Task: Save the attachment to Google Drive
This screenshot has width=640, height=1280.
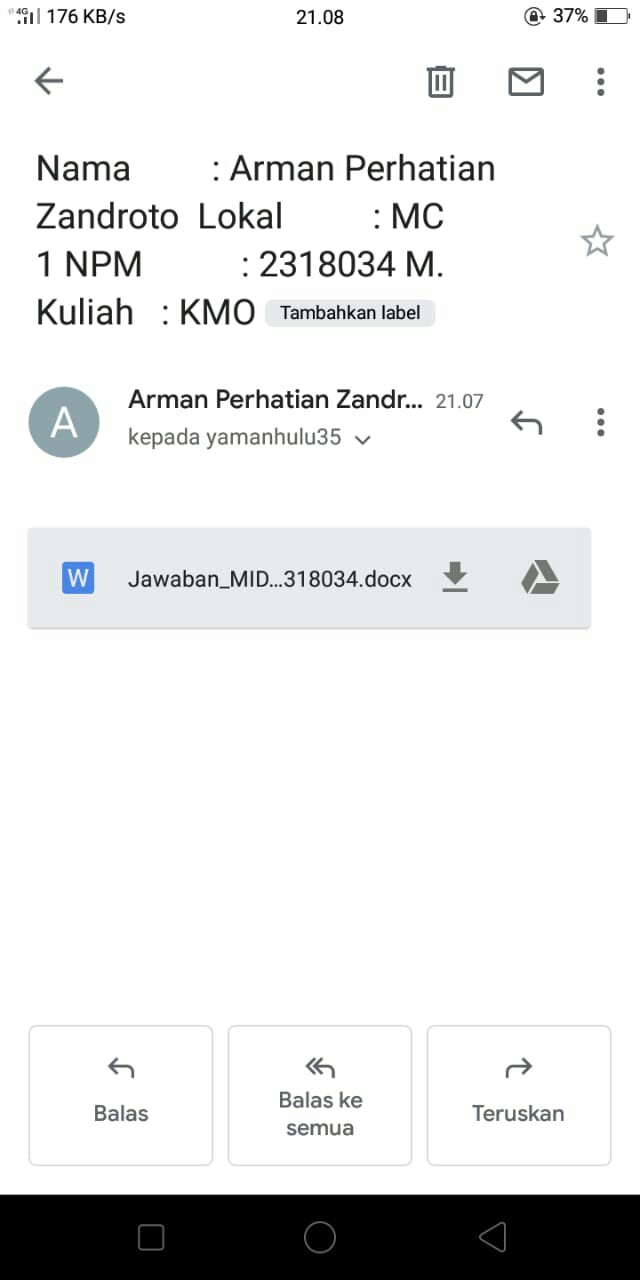Action: click(x=540, y=577)
